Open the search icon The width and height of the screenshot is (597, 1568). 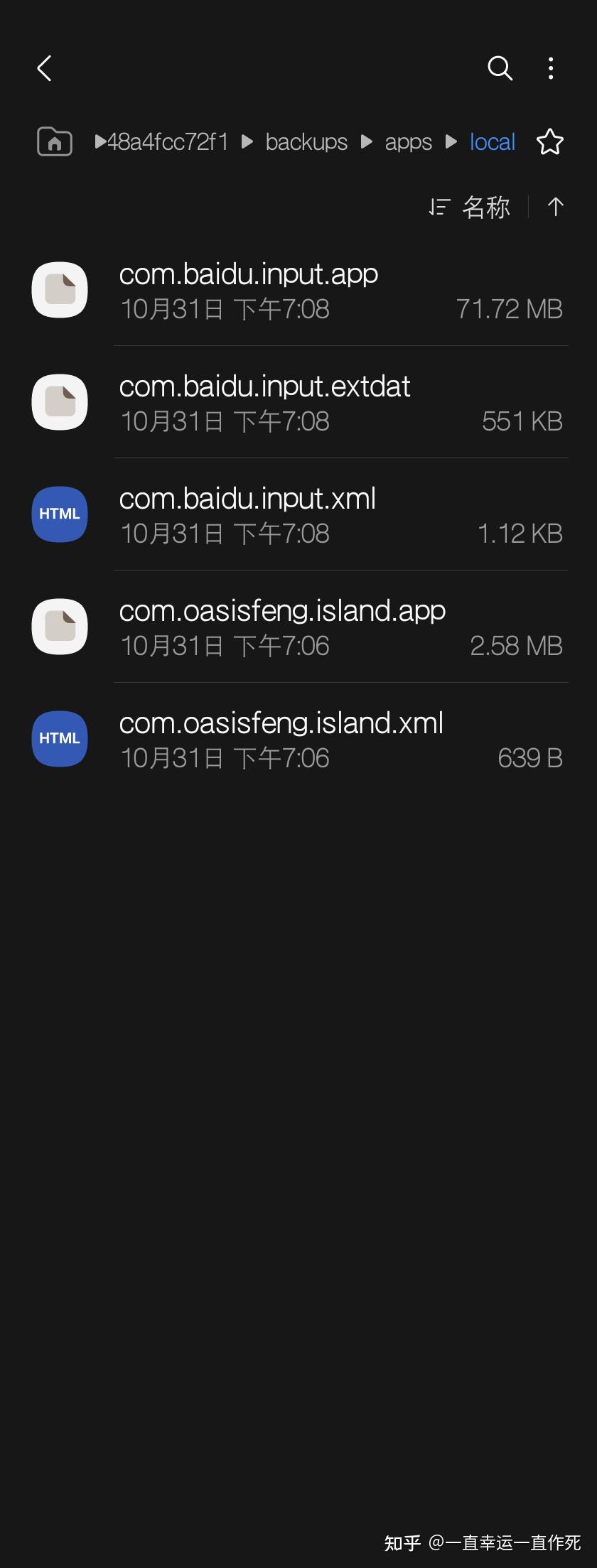click(500, 68)
